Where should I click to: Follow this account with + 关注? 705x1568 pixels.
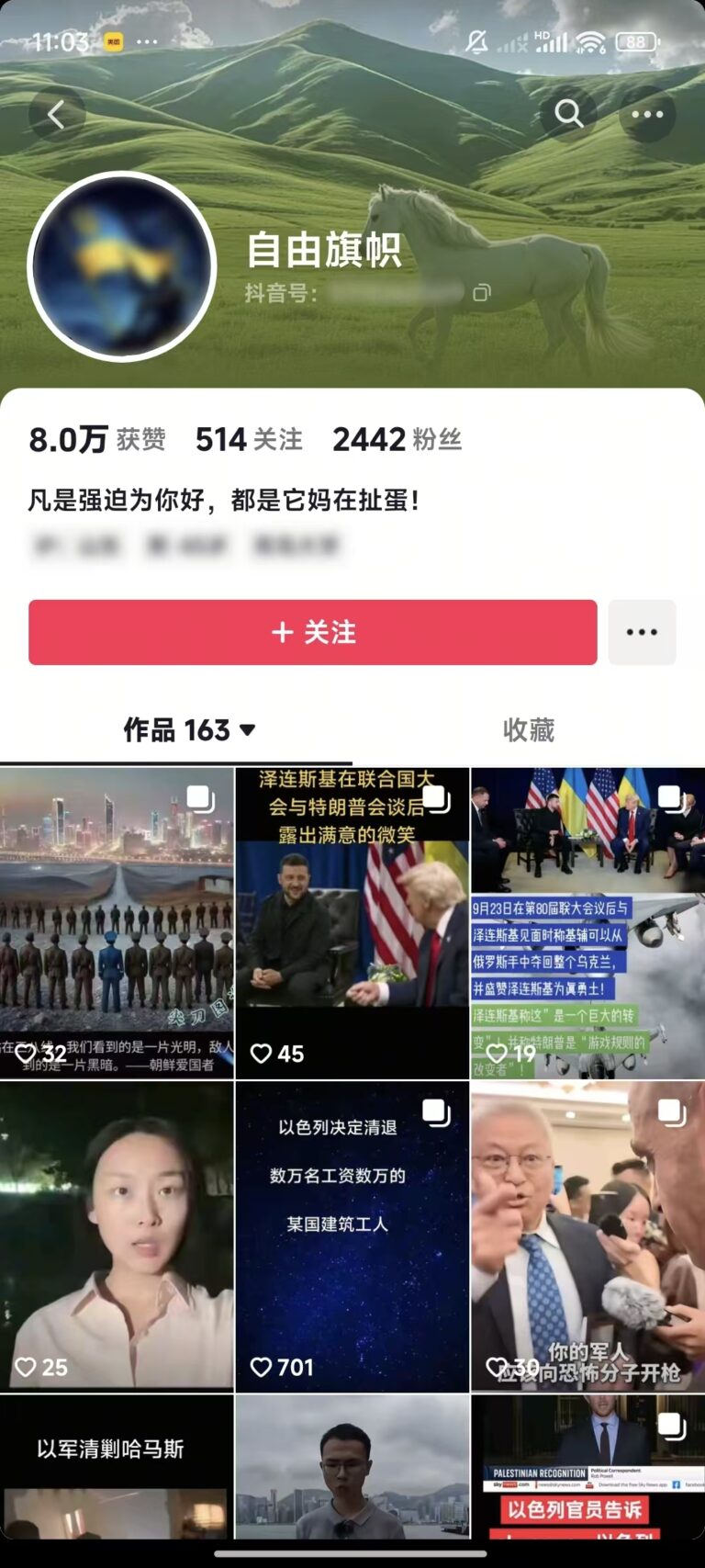click(x=313, y=632)
